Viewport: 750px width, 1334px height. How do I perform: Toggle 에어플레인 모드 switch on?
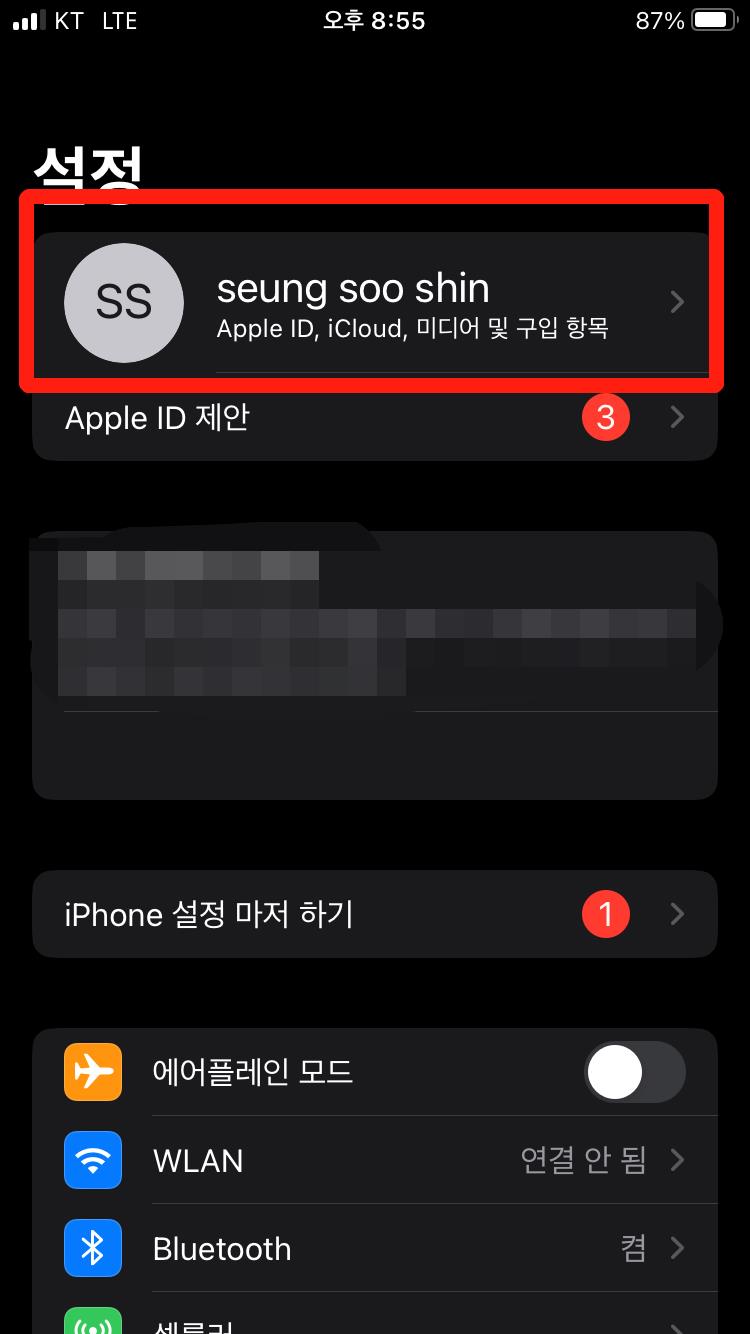[634, 1073]
